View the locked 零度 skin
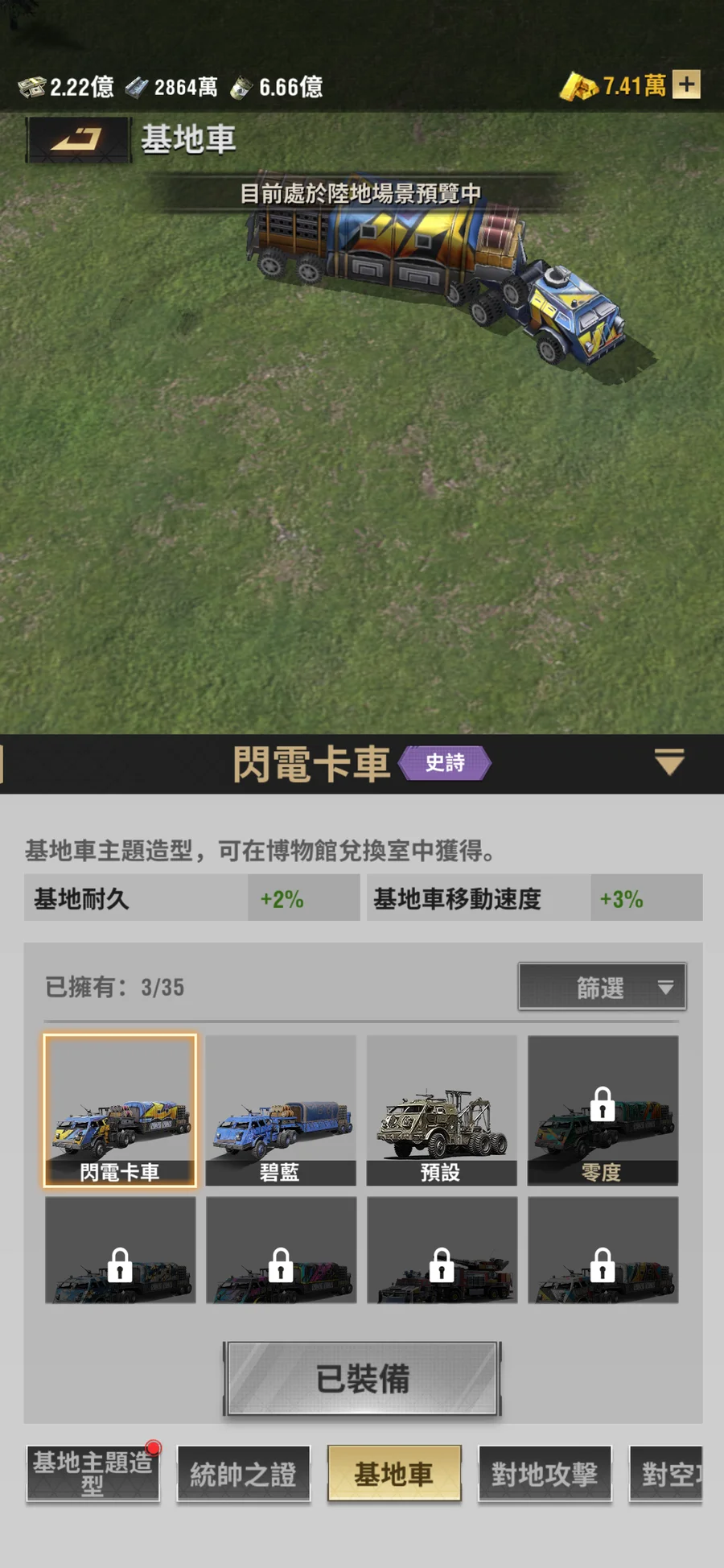724x1568 pixels. [603, 1110]
